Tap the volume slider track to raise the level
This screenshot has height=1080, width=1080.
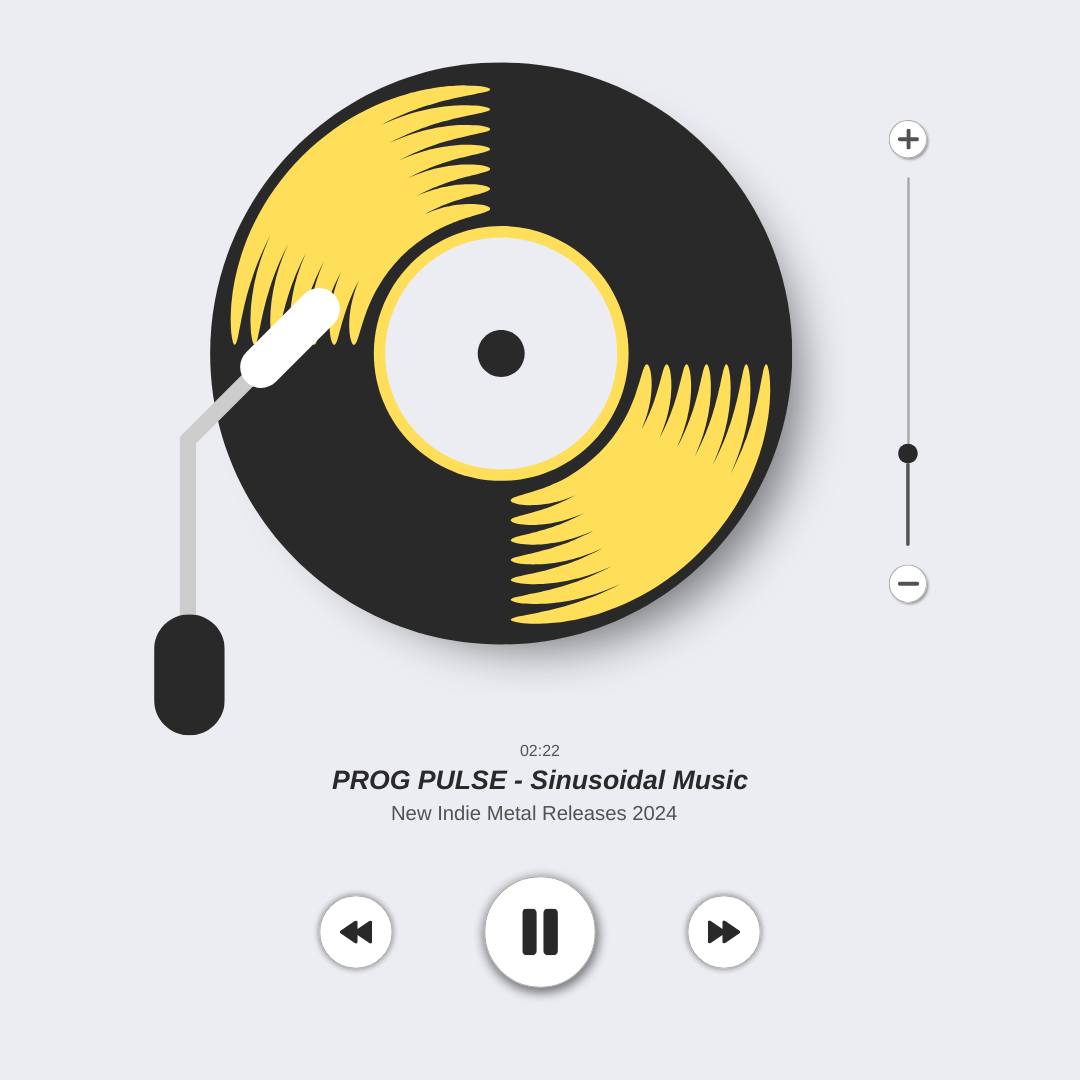[x=908, y=300]
